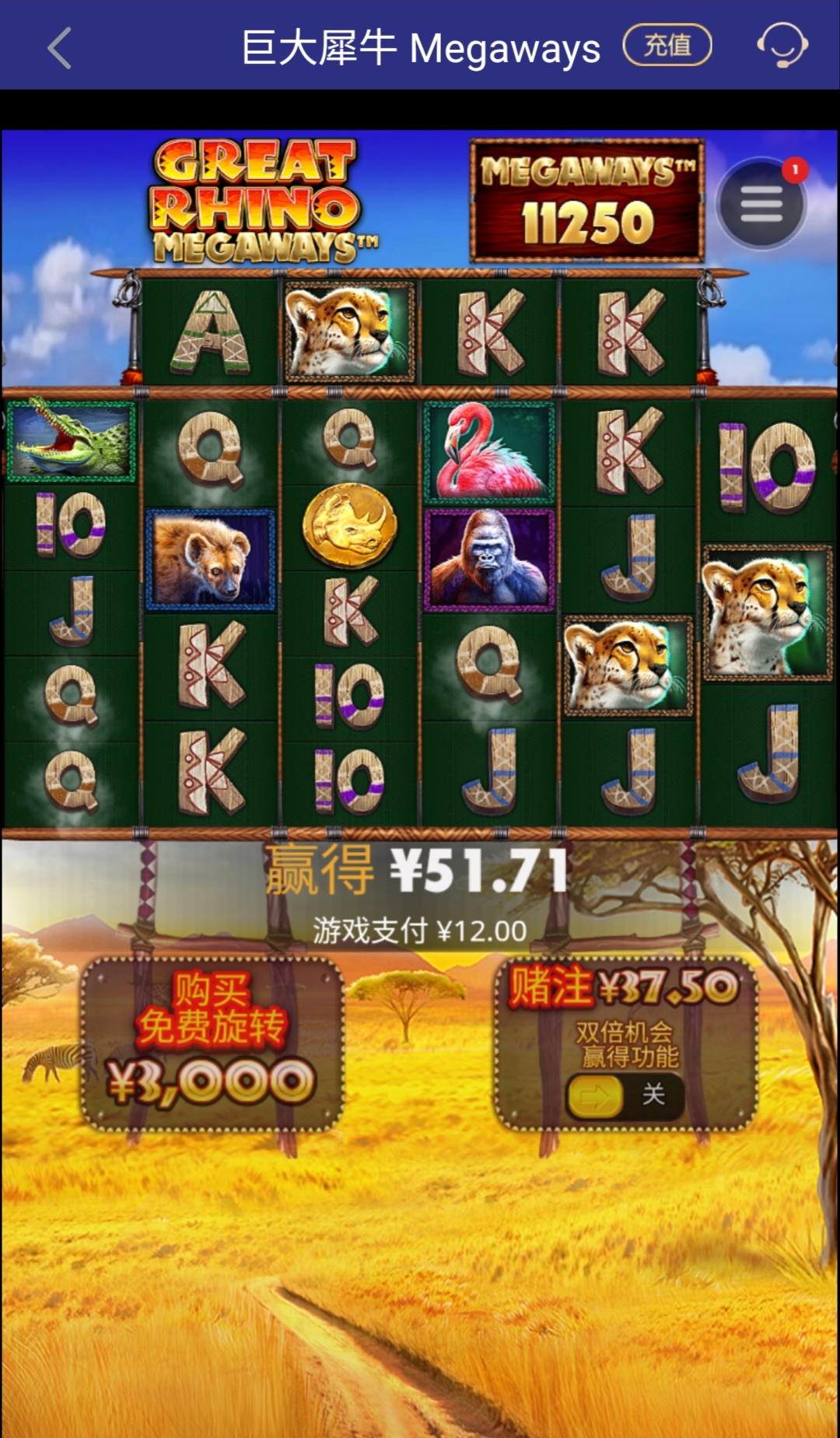The width and height of the screenshot is (840, 1438).
Task: Toggle the double chance feature switch
Action: [x=625, y=1096]
